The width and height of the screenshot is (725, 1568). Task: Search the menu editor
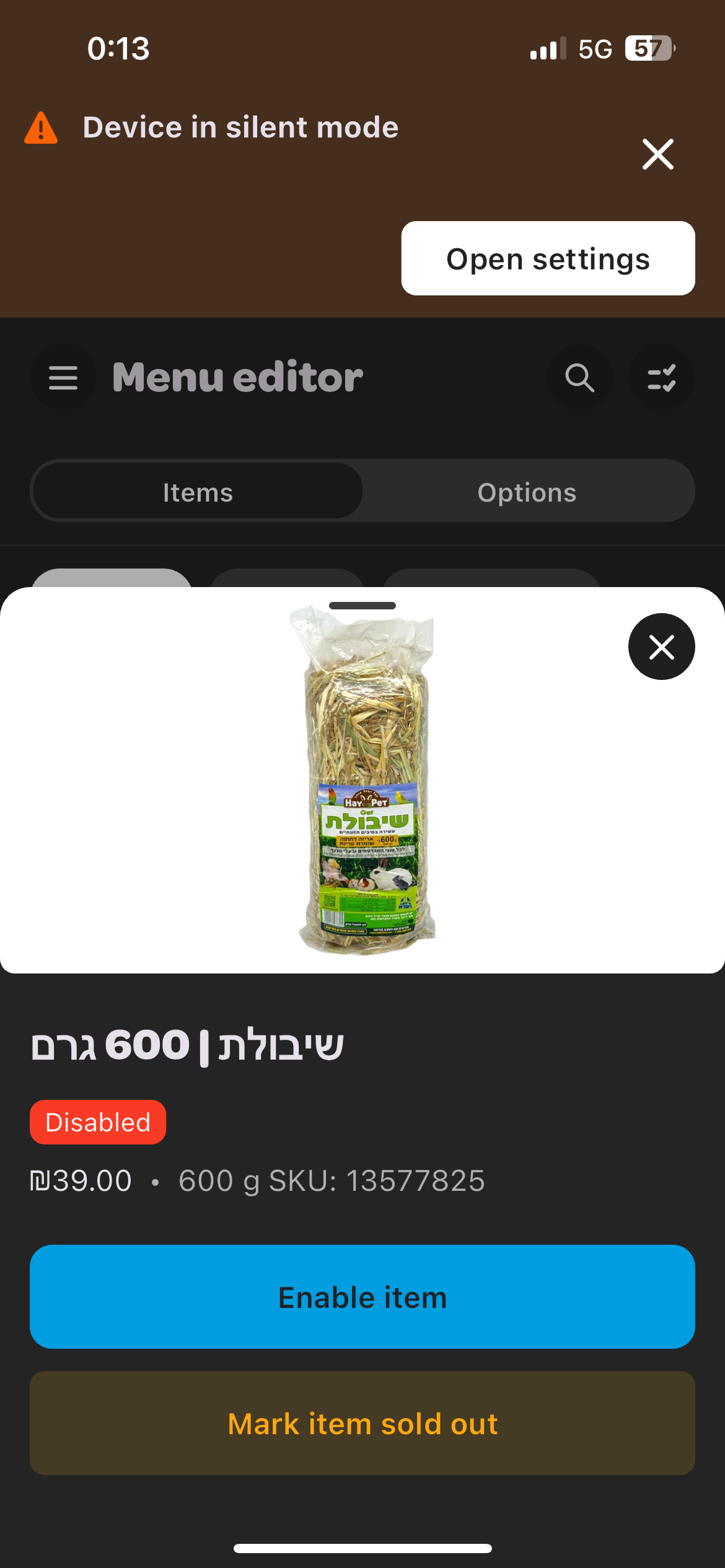(x=579, y=377)
